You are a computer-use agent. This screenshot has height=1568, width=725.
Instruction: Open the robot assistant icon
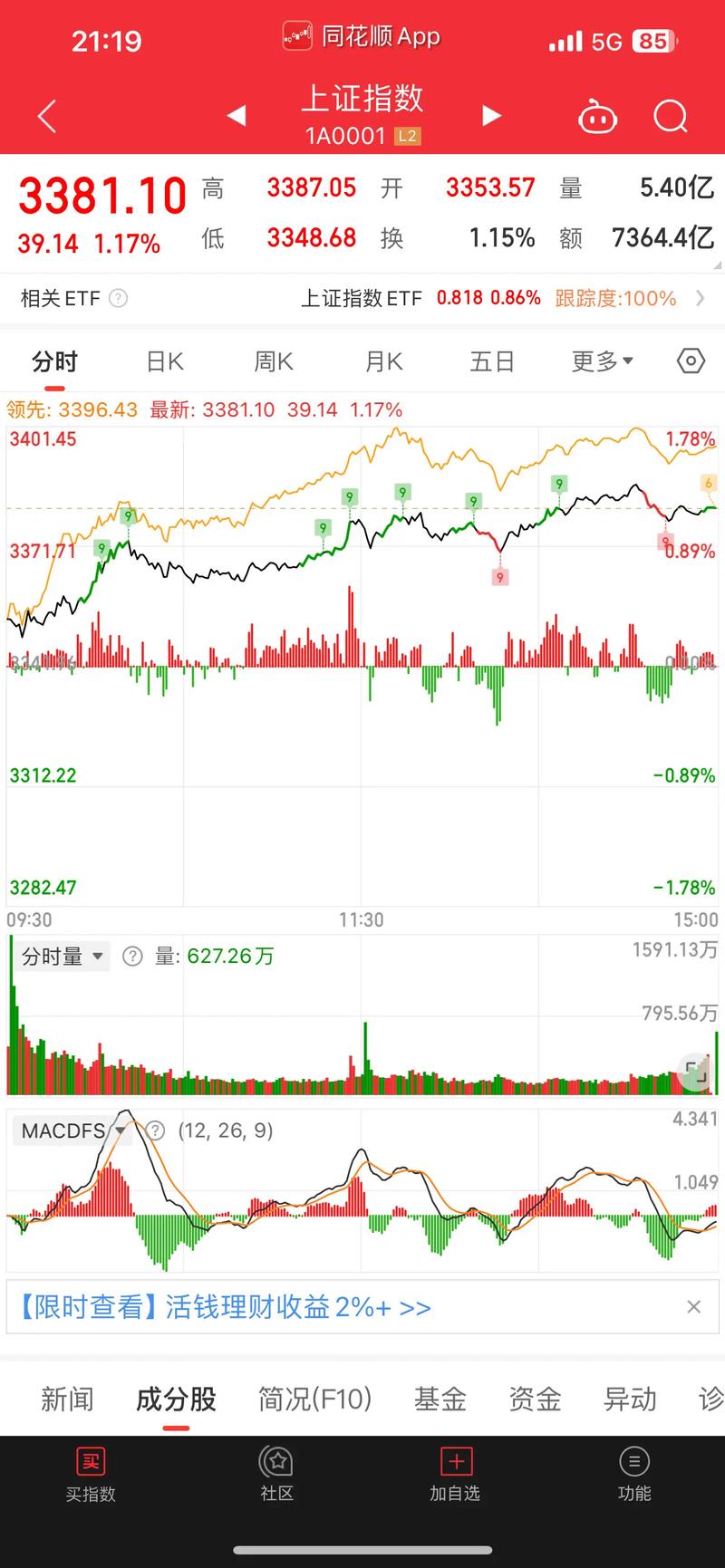(598, 118)
